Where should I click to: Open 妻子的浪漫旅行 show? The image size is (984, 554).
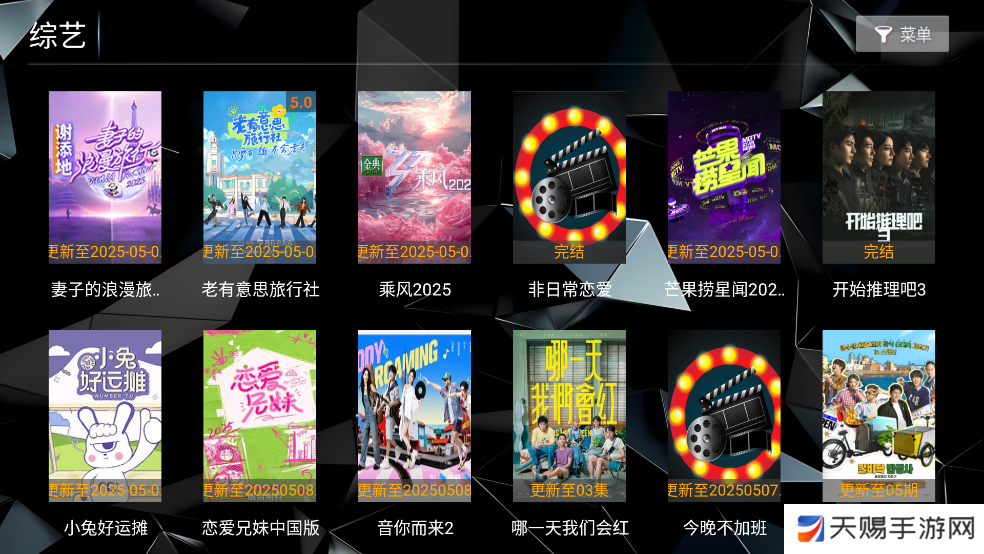105,178
